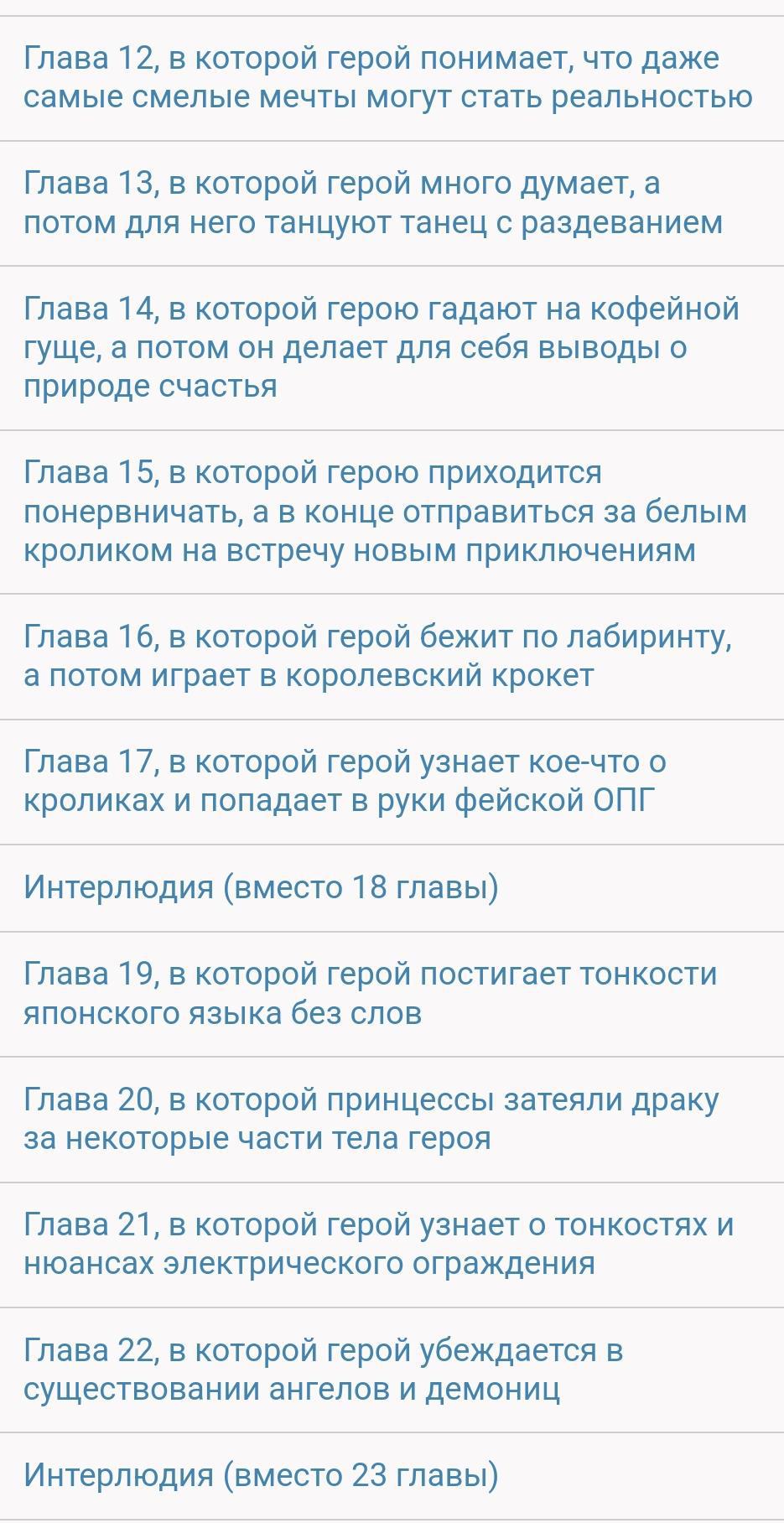
Task: Open Интерлюдия (вместо 18 главы)
Action: (x=261, y=887)
